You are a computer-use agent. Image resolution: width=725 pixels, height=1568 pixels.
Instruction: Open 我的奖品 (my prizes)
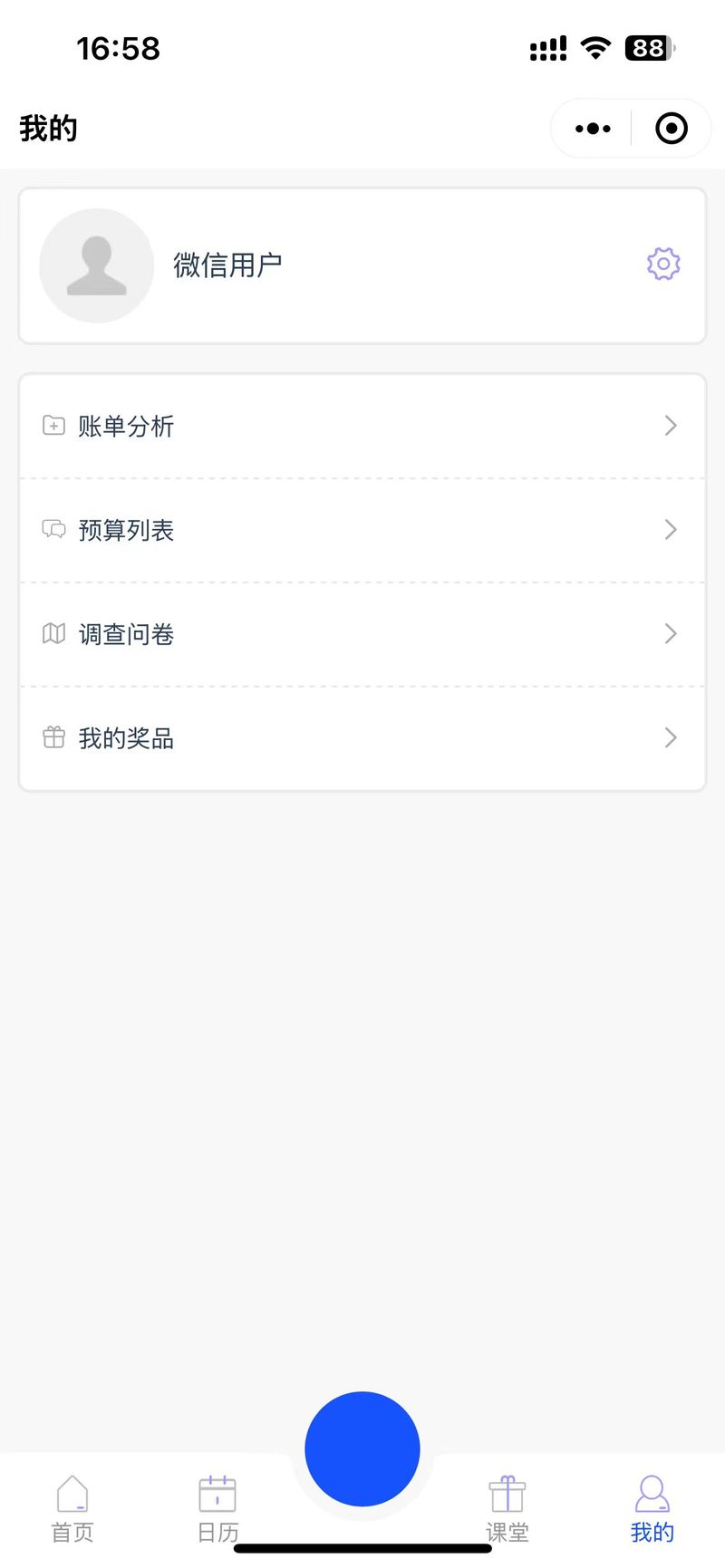(x=362, y=738)
